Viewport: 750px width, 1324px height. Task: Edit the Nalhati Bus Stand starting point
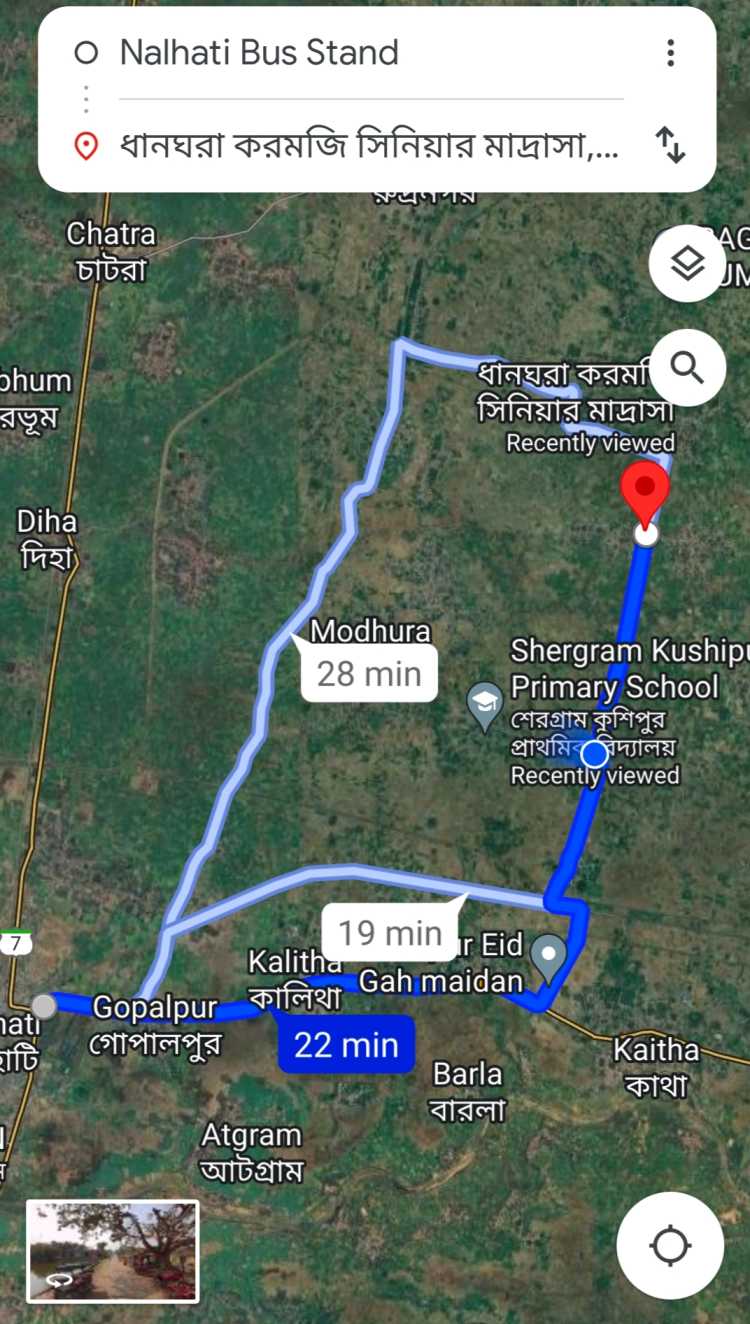[260, 53]
